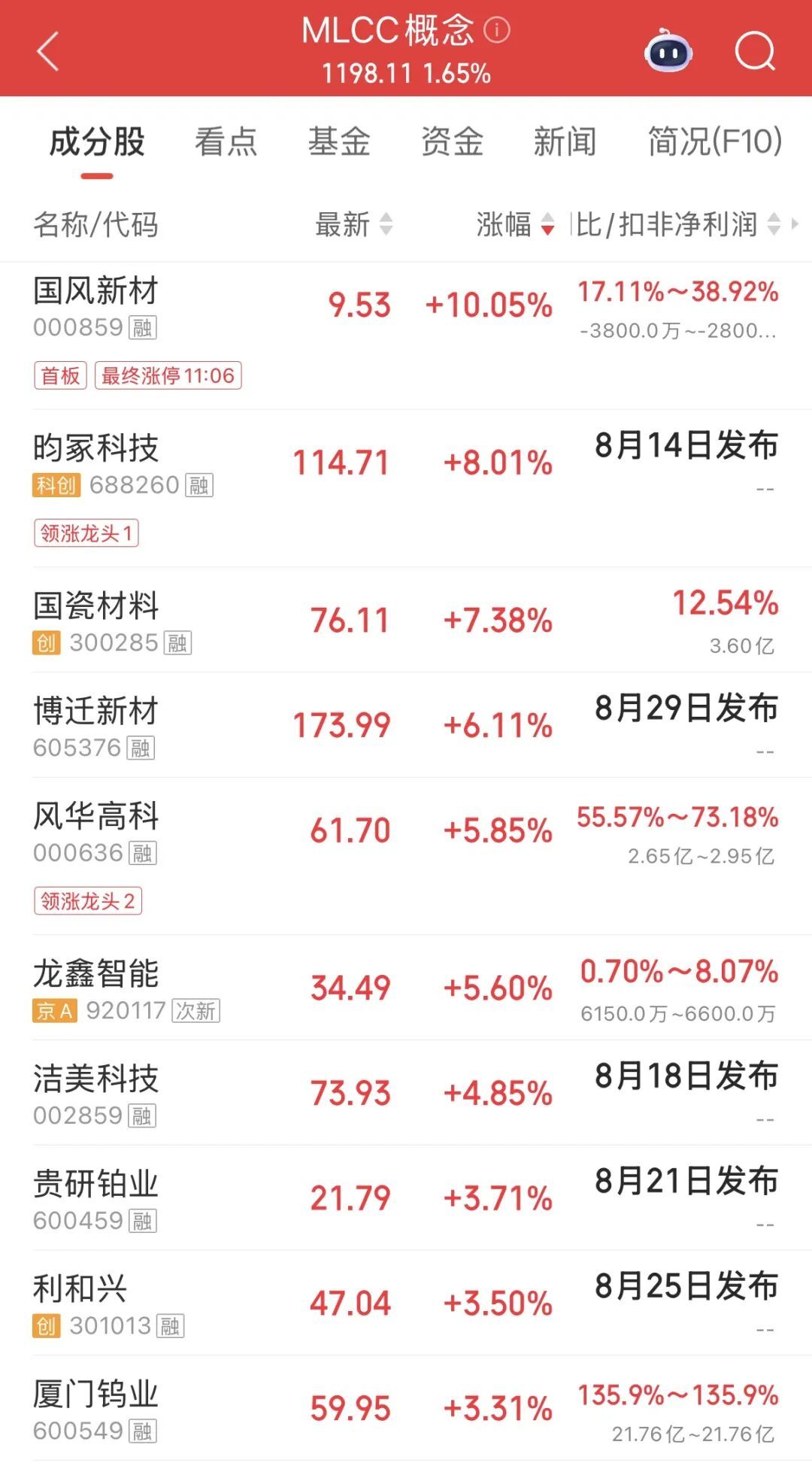The width and height of the screenshot is (812, 1466).
Task: Switch to the 新闻 tab
Action: tap(565, 141)
